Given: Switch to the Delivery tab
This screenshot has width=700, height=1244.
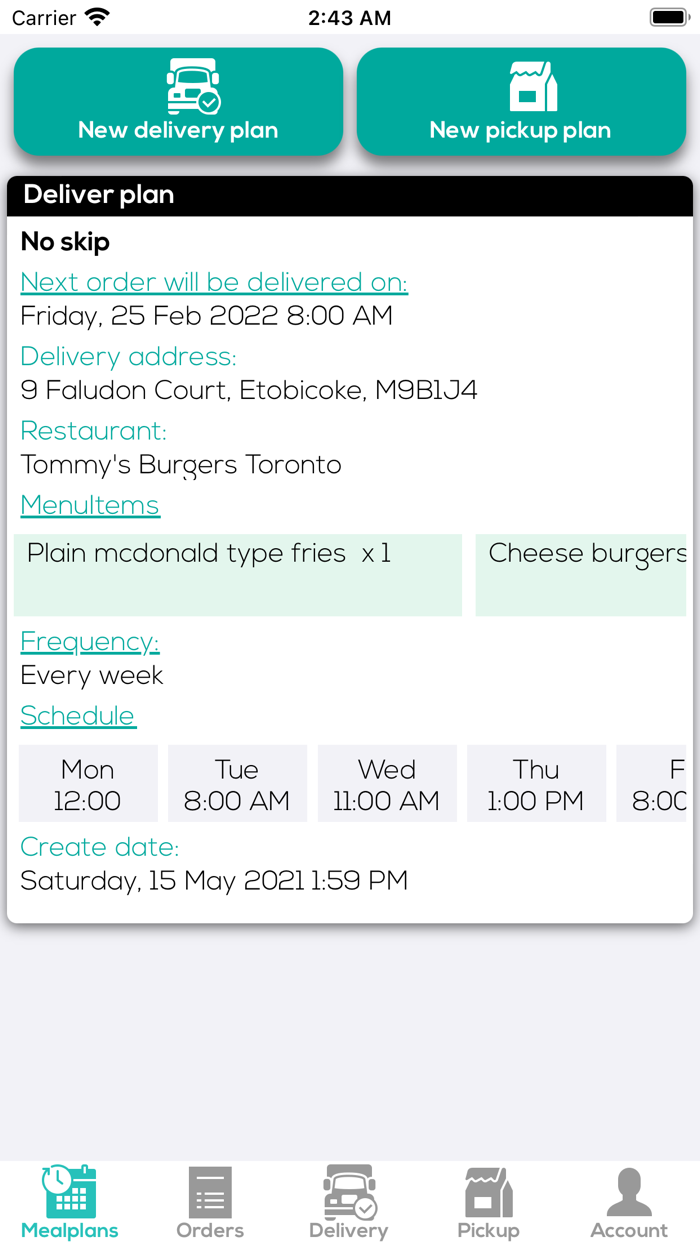Looking at the screenshot, I should [349, 1202].
